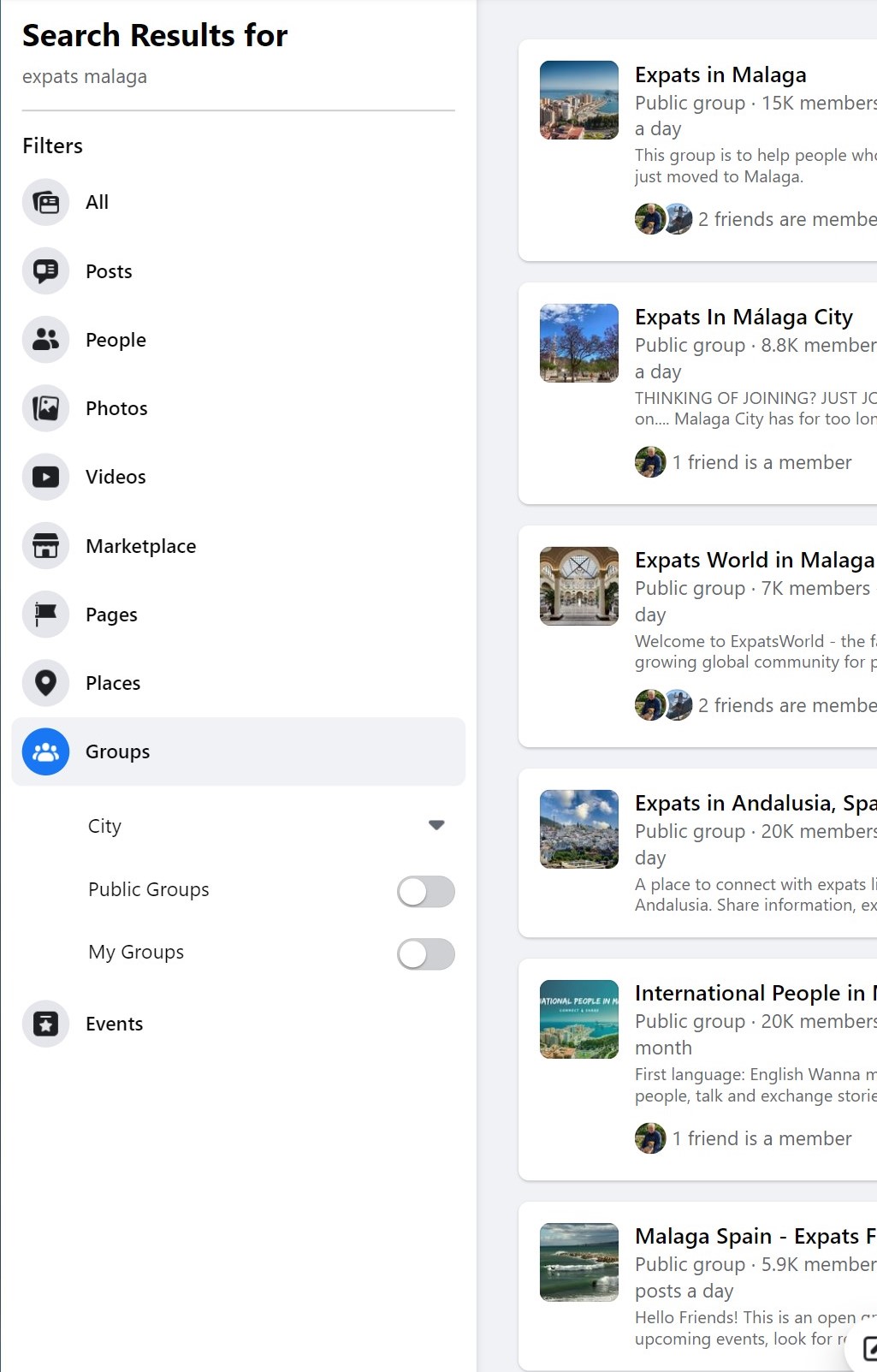The image size is (877, 1372).
Task: Show Photos results
Action: point(116,408)
